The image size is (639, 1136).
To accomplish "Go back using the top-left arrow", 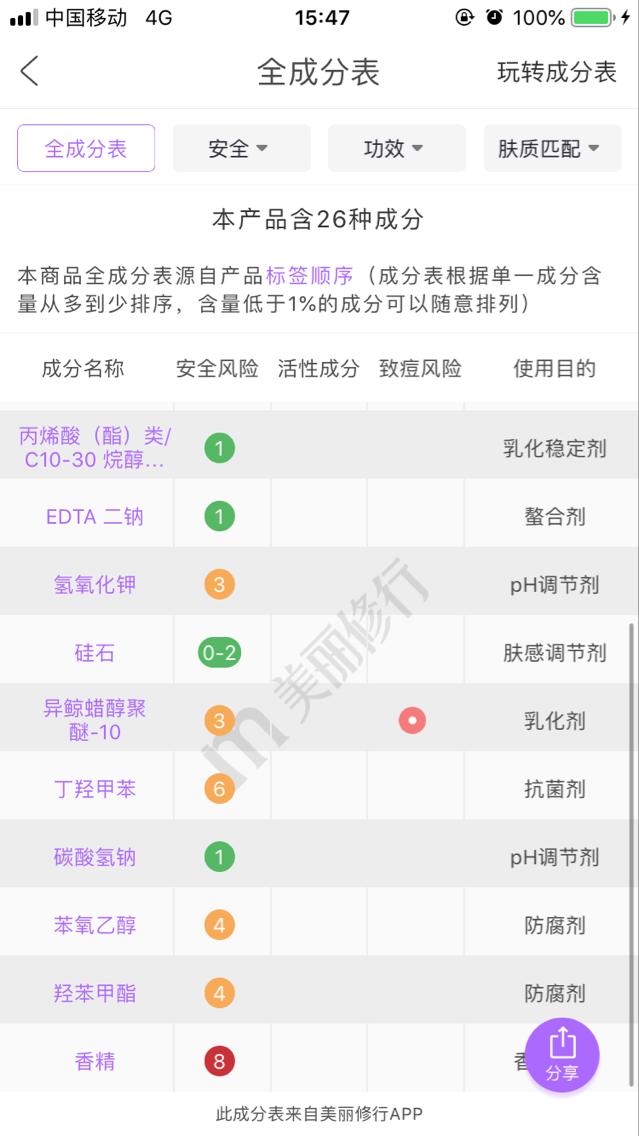I will (30, 71).
